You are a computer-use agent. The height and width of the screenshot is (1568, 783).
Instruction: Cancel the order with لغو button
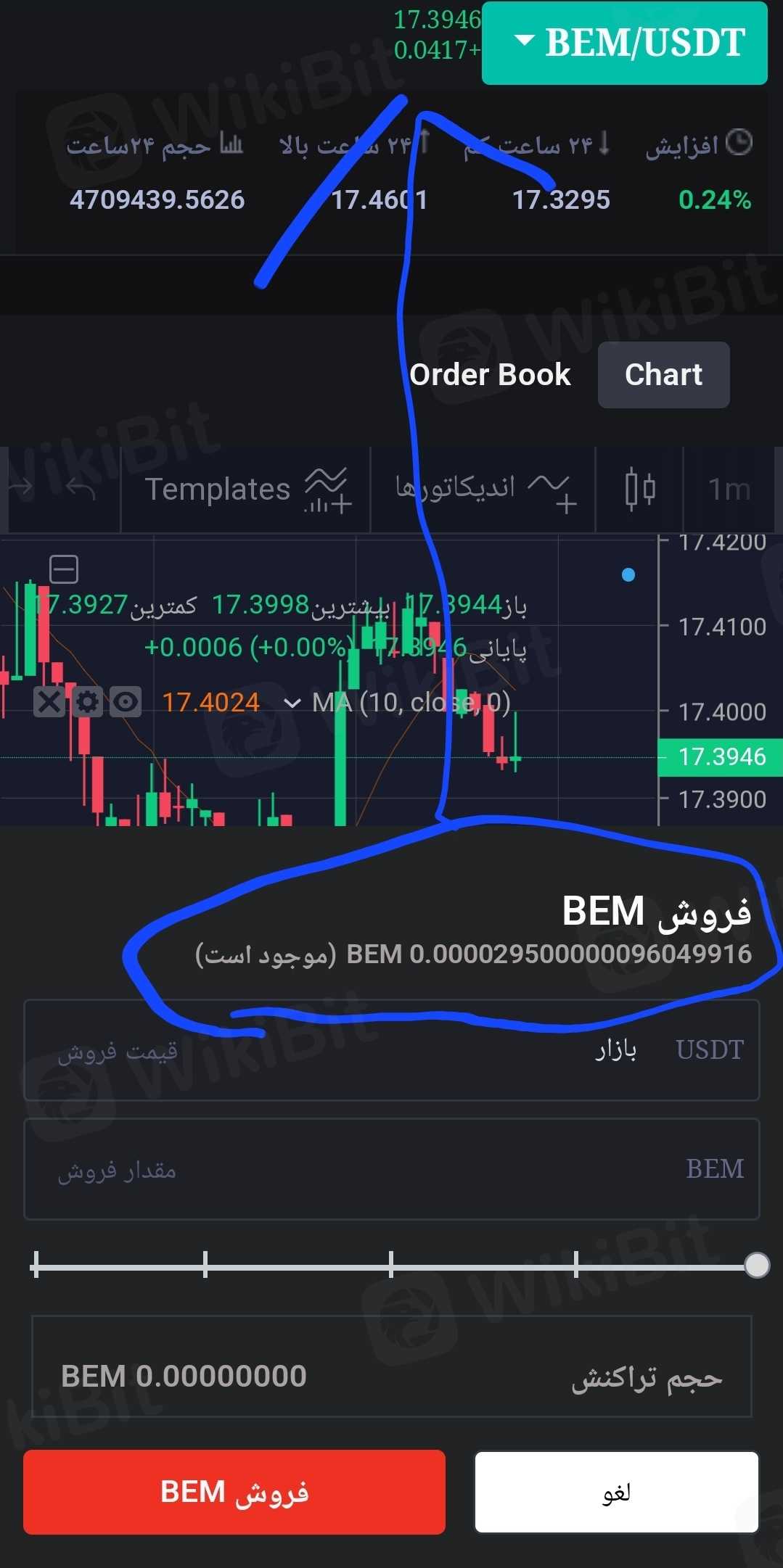[617, 1492]
